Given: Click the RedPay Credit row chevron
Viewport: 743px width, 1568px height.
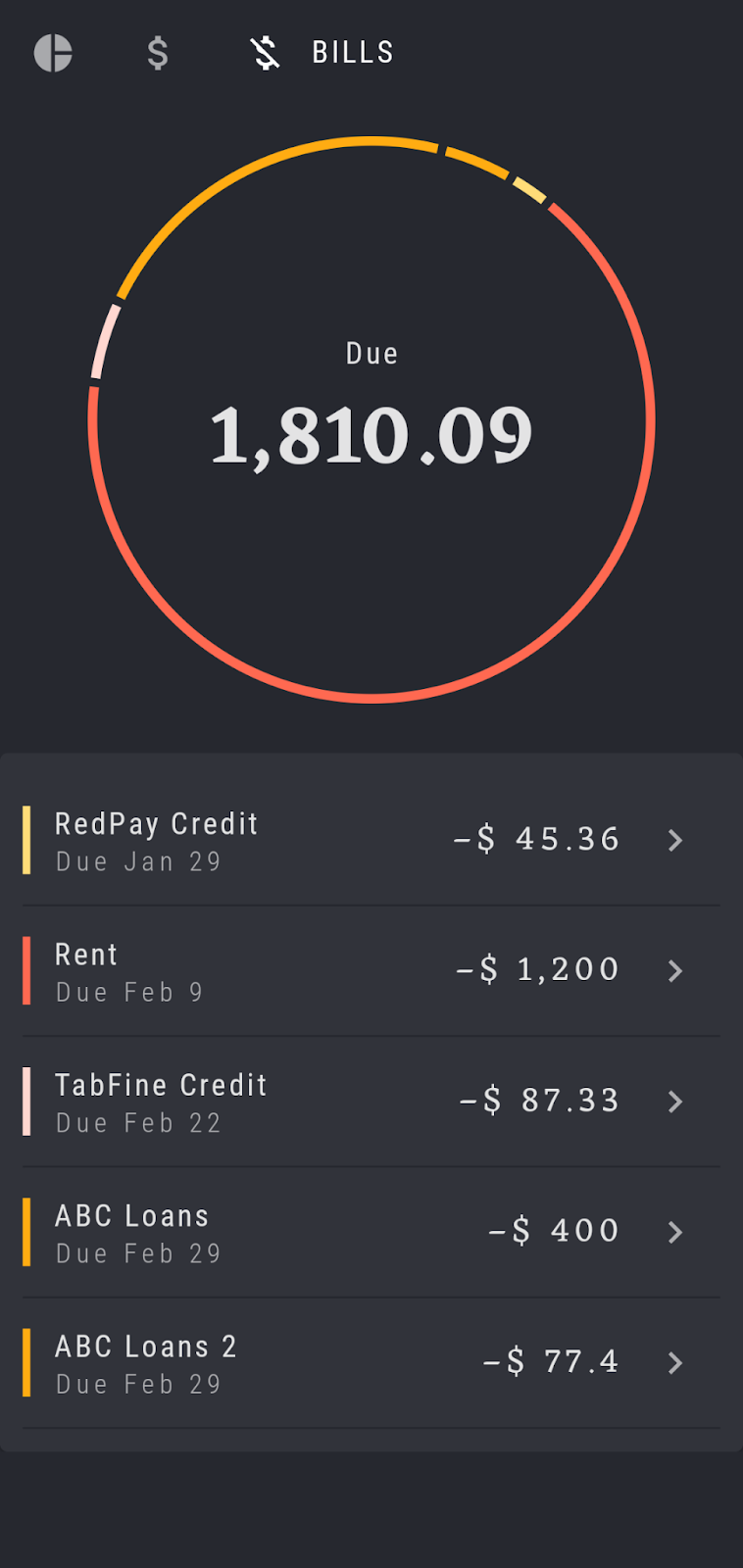Looking at the screenshot, I should pos(675,841).
